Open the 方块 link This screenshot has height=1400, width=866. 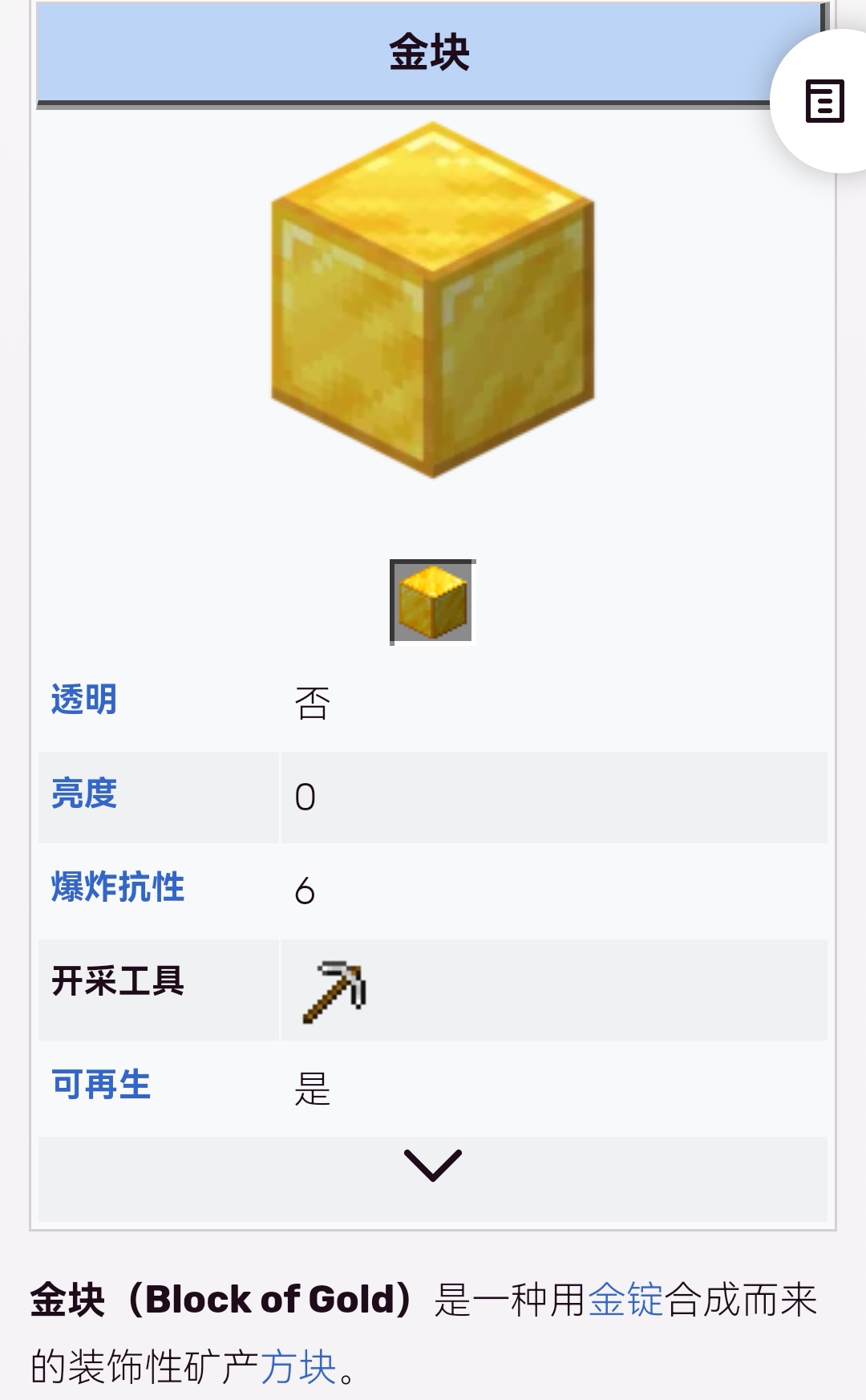pos(297,1368)
